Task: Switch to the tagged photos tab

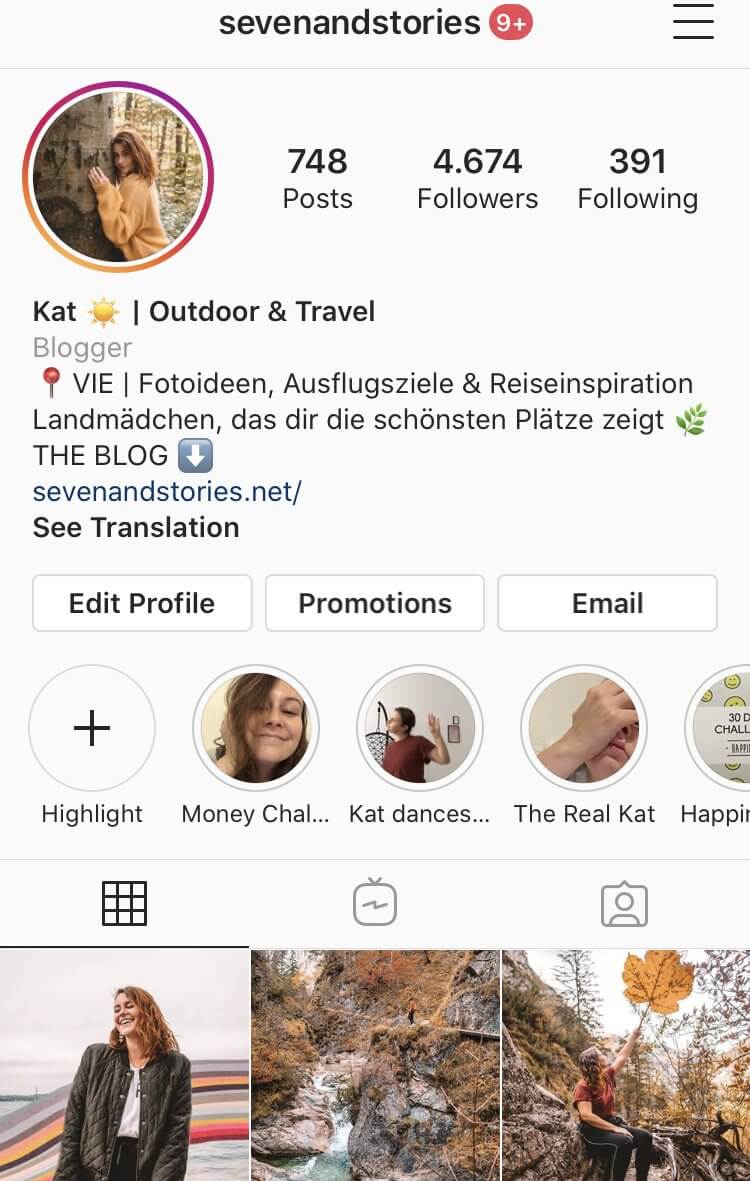Action: [x=625, y=904]
